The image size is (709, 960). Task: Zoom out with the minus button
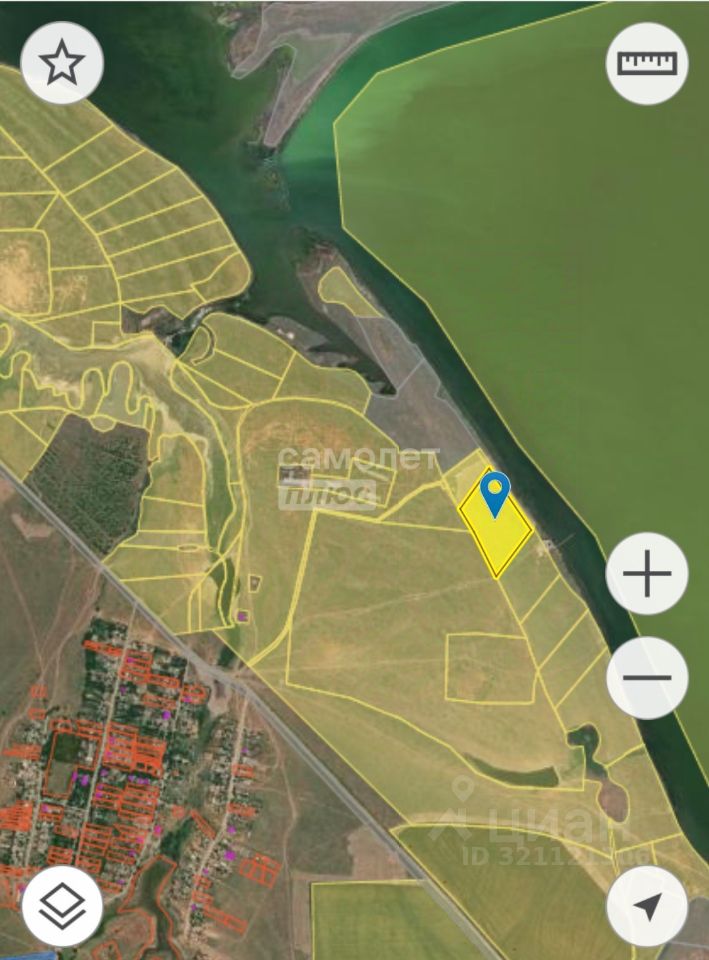coord(647,677)
